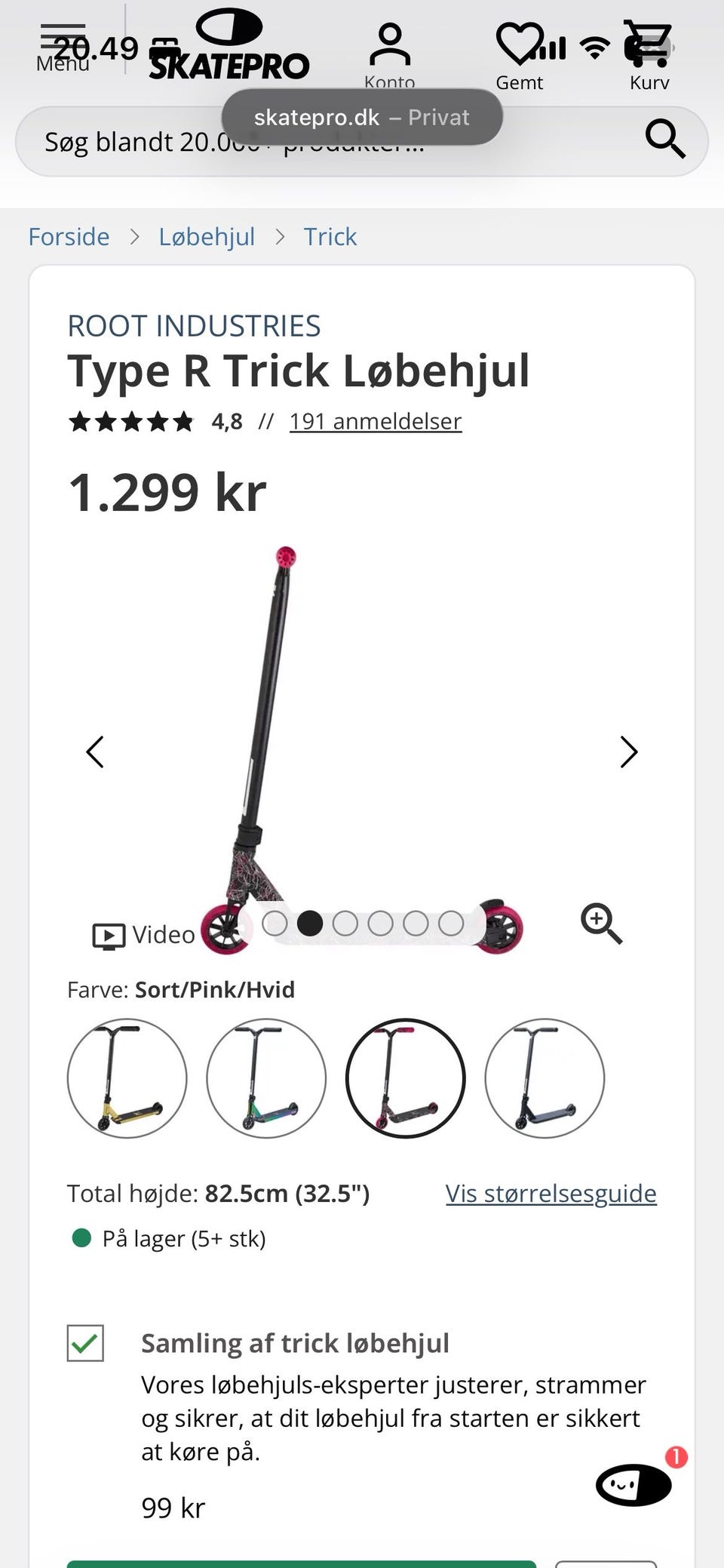Open the 191 anmeldelser reviews link

(x=376, y=421)
